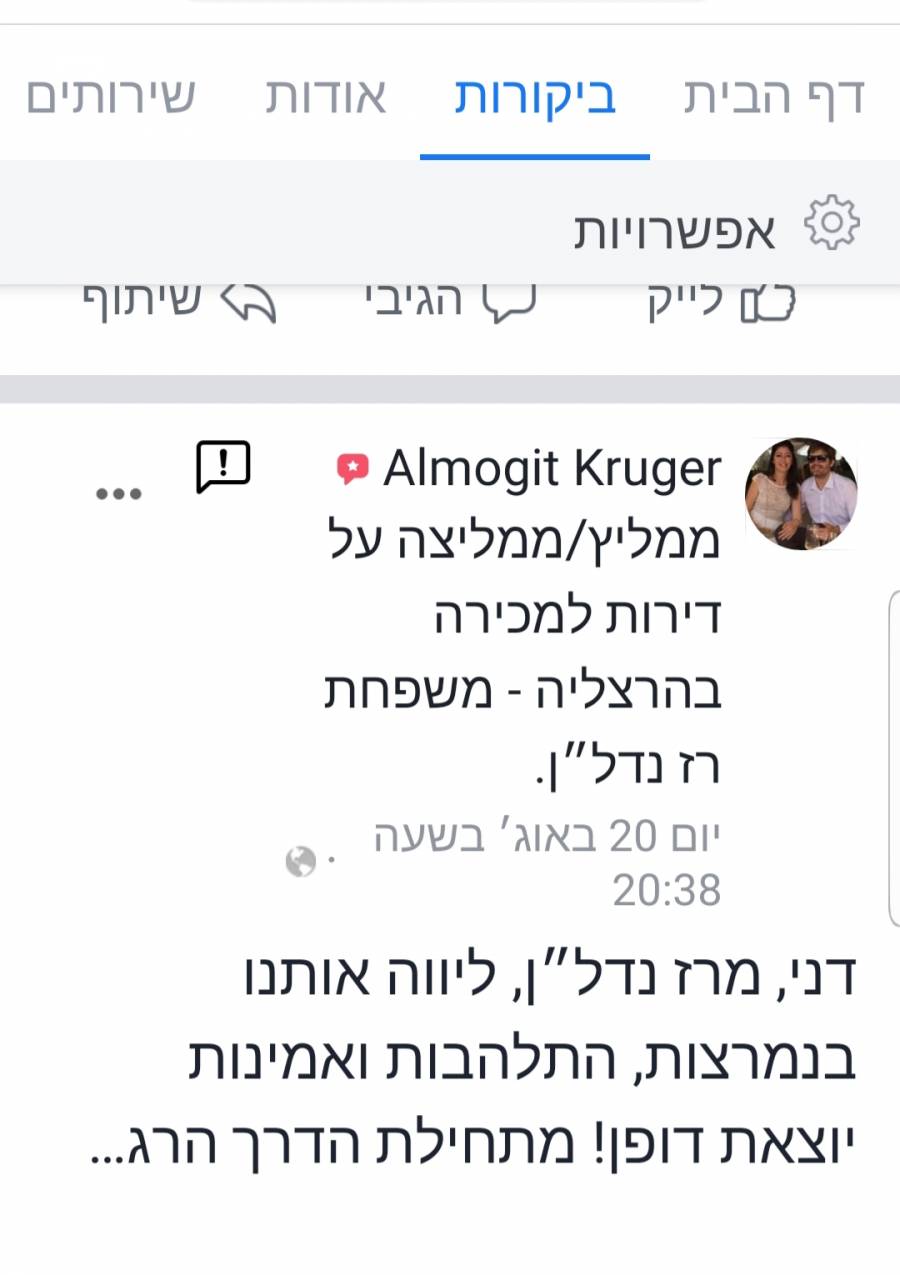The height and width of the screenshot is (1275, 900).
Task: Select the ביקורות tab
Action: coord(535,98)
